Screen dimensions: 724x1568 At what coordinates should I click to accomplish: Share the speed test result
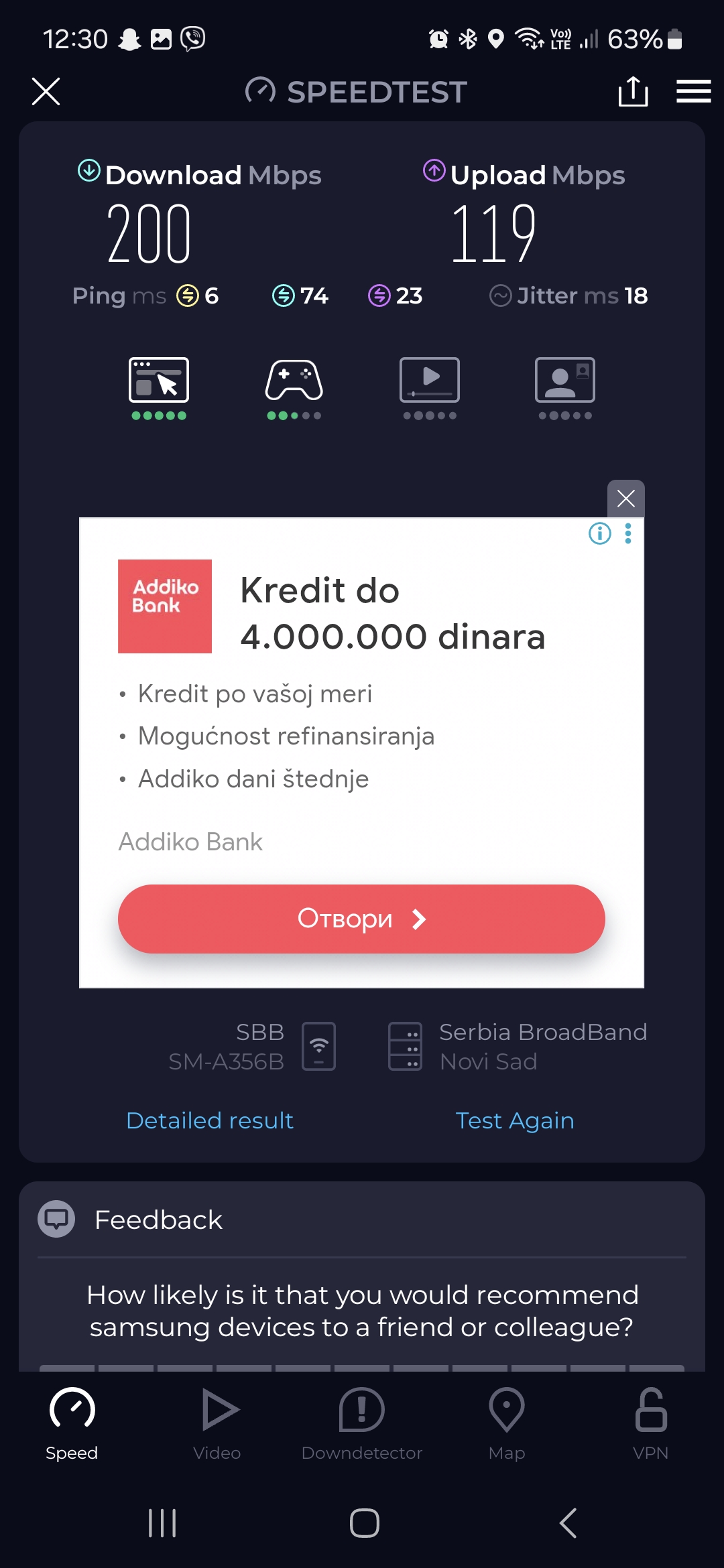tap(633, 91)
